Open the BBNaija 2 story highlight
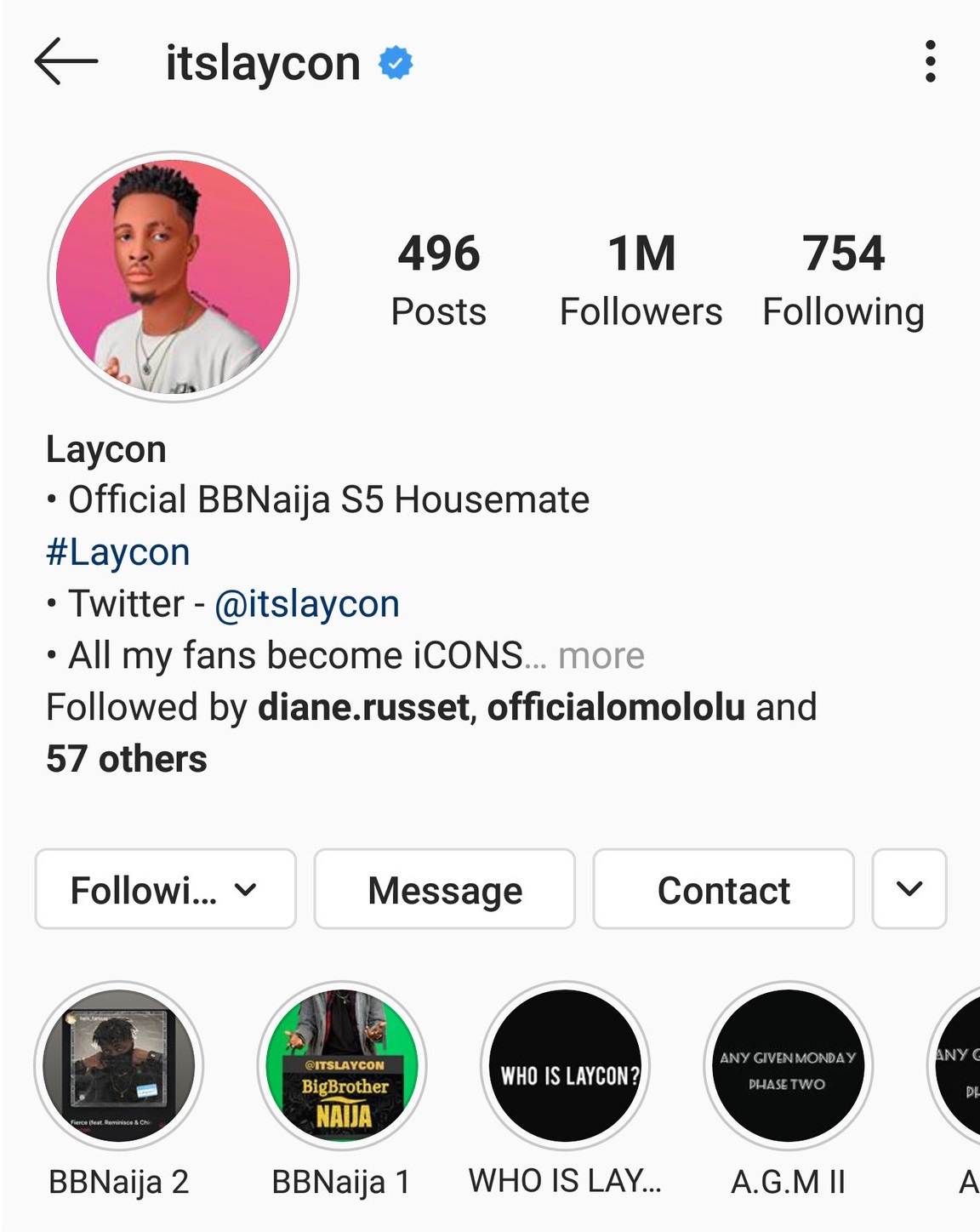 coord(119,1065)
